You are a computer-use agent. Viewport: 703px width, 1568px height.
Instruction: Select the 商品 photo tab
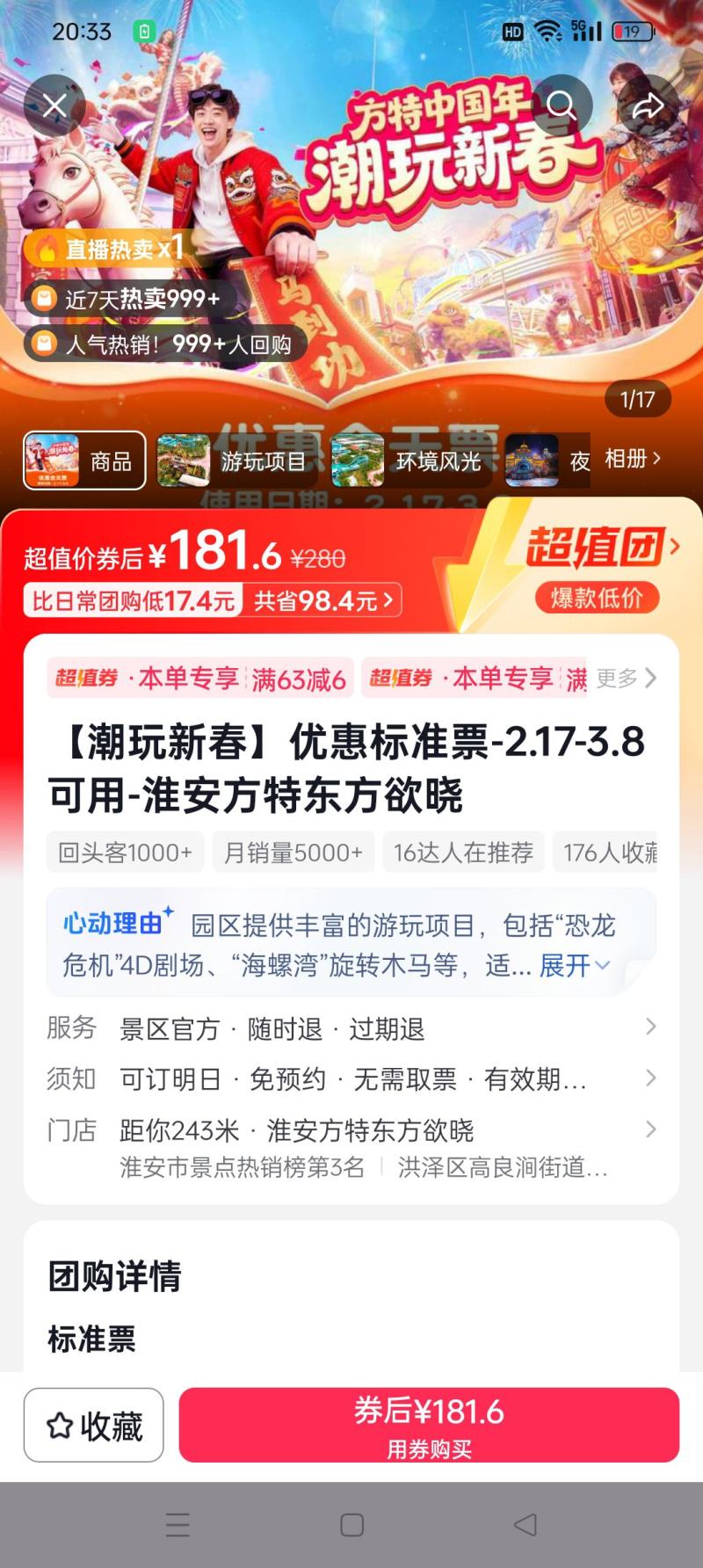(x=84, y=461)
